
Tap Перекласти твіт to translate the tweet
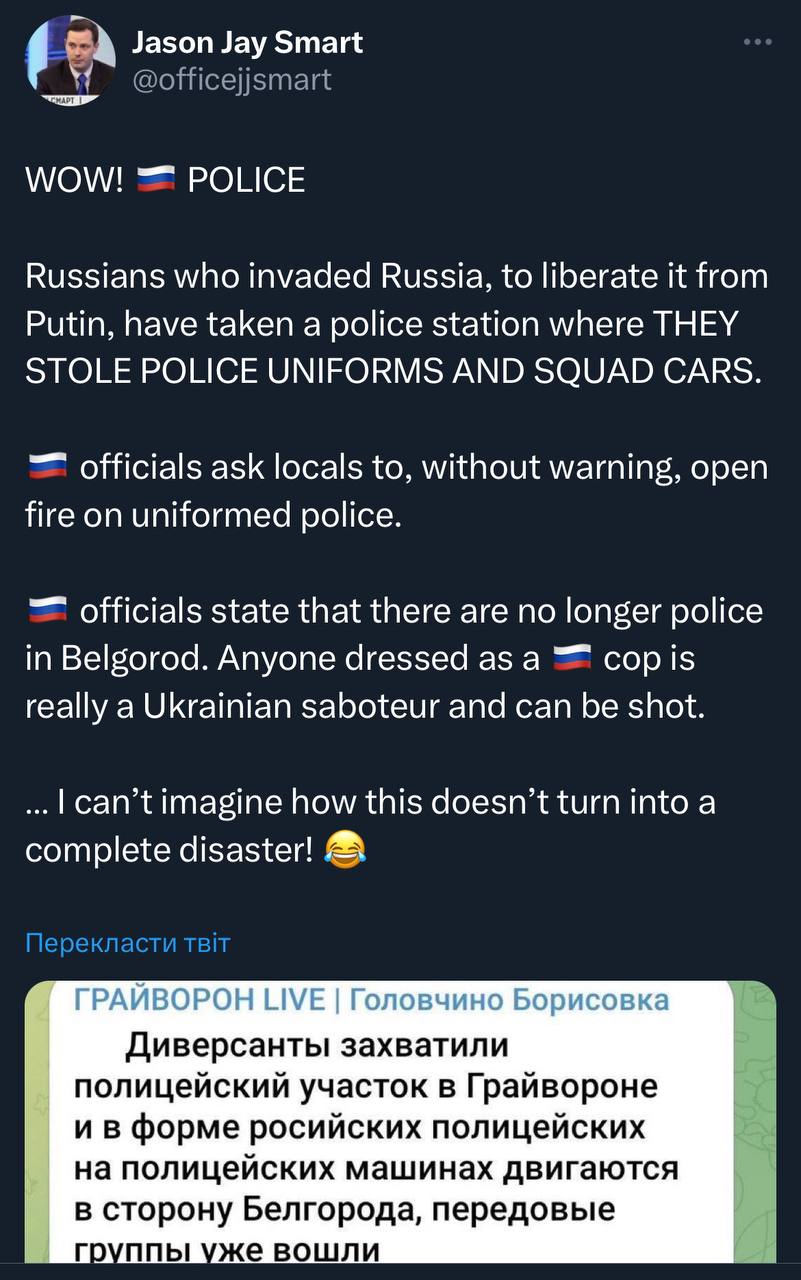tap(127, 942)
